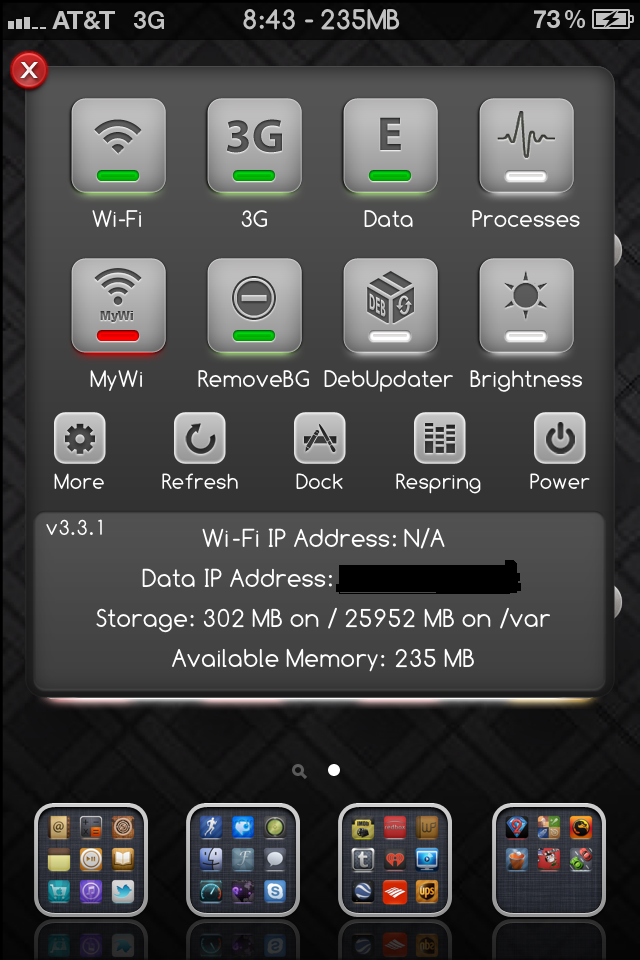Close the SBSettings panel

click(29, 70)
